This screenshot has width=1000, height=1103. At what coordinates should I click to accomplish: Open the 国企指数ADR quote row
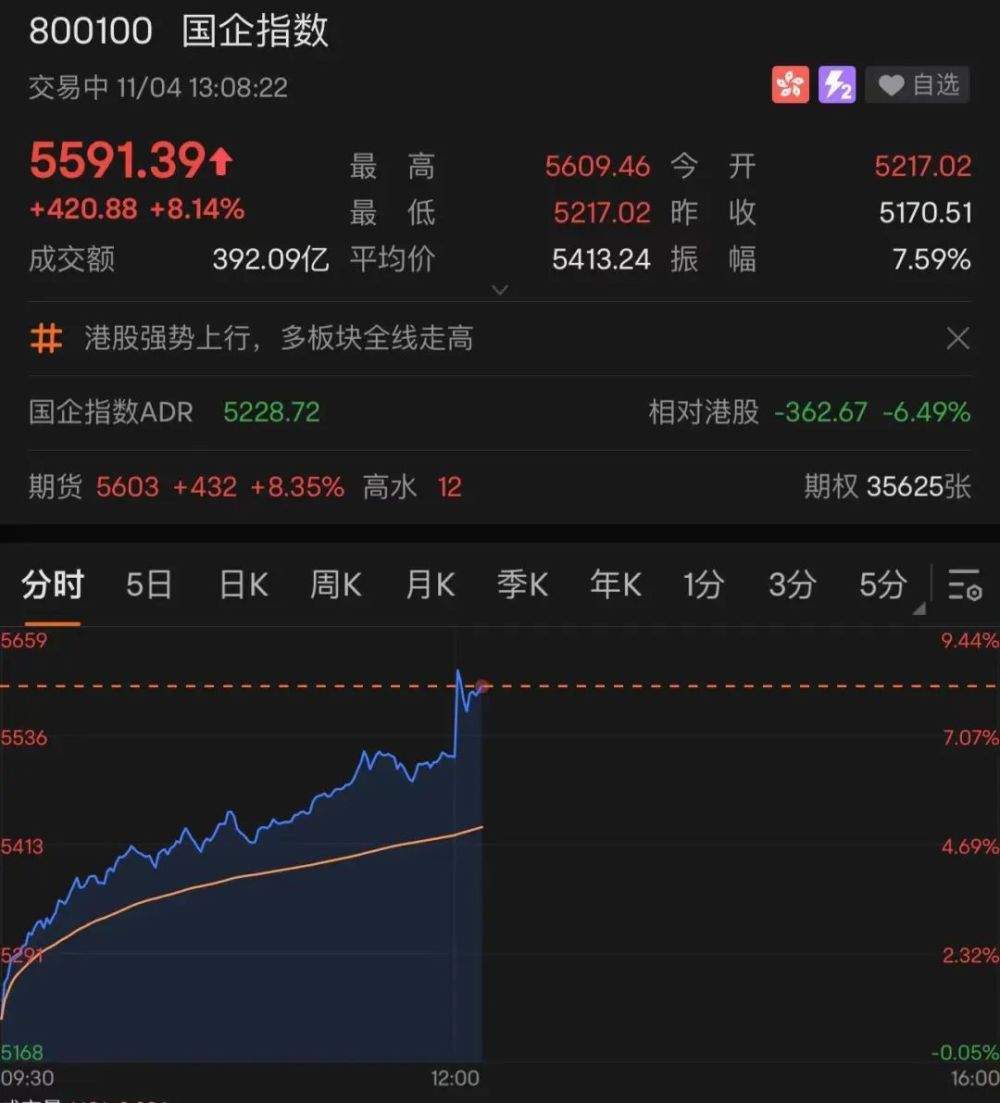pyautogui.click(x=175, y=412)
